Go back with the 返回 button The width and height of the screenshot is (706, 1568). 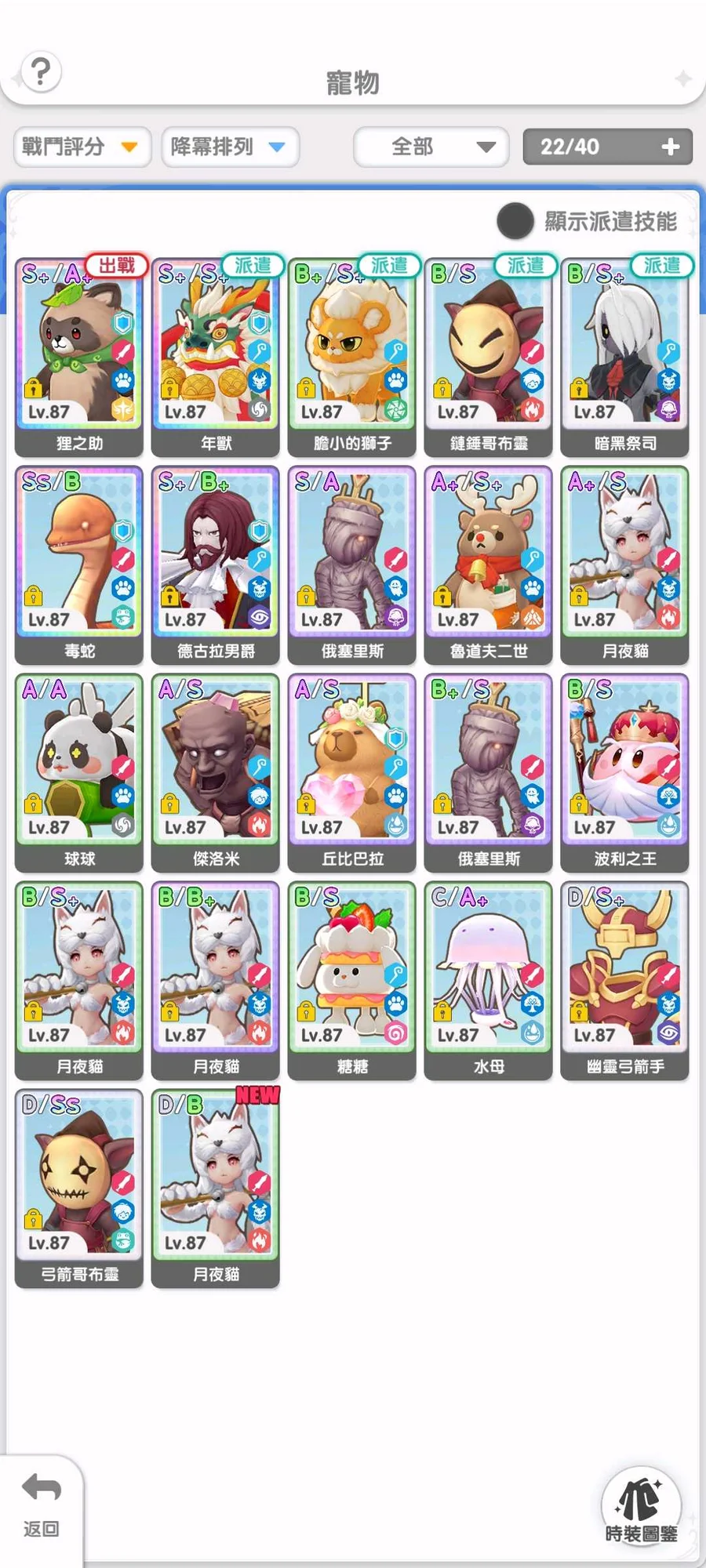click(41, 1505)
